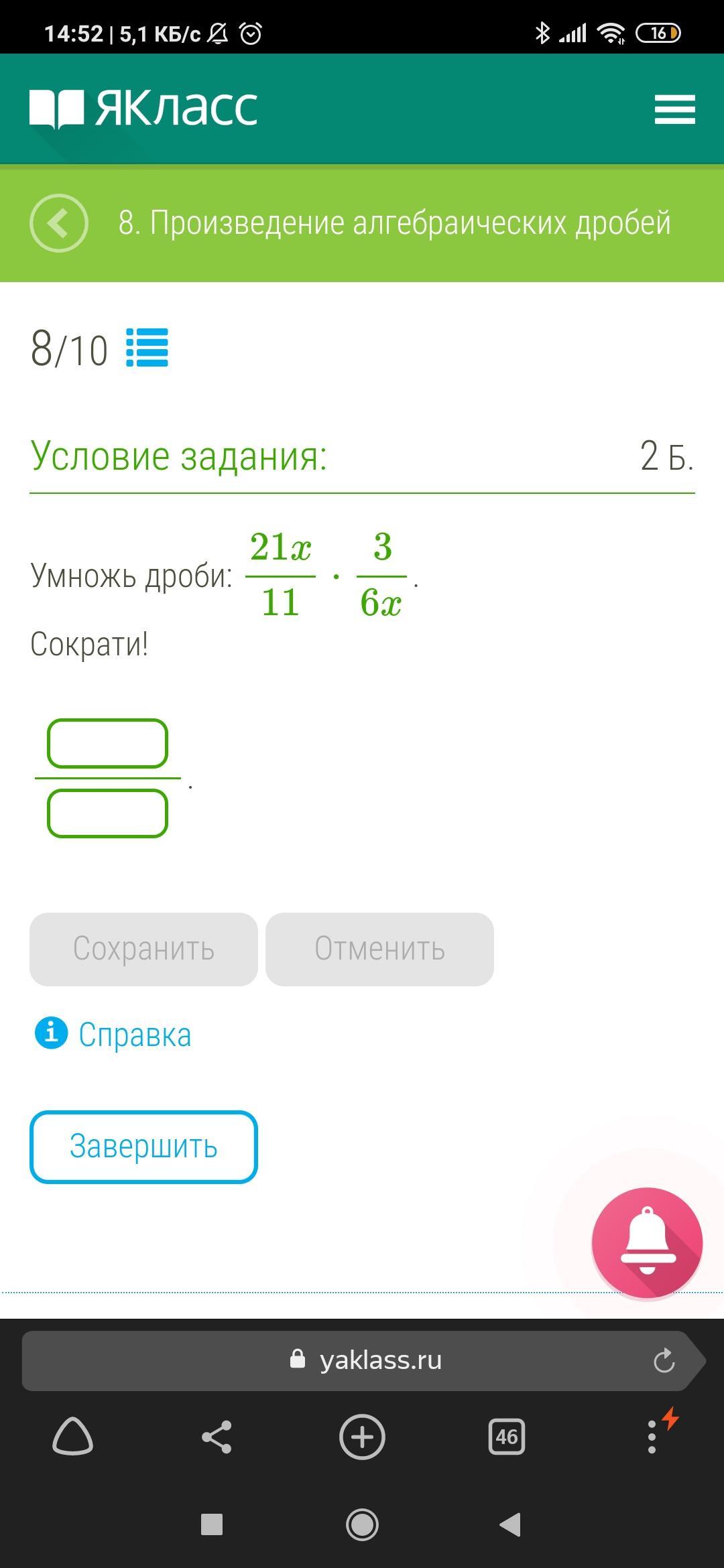Share this page
This screenshot has width=724, height=1568.
tap(217, 1437)
